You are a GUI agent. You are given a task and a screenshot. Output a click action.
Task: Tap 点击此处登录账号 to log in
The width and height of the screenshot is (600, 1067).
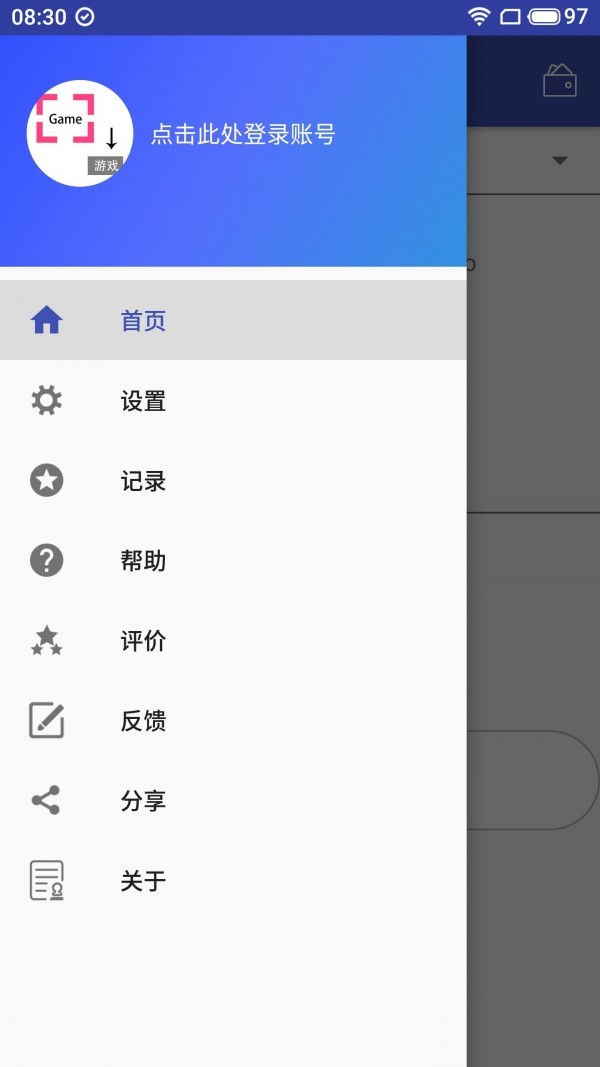click(243, 135)
